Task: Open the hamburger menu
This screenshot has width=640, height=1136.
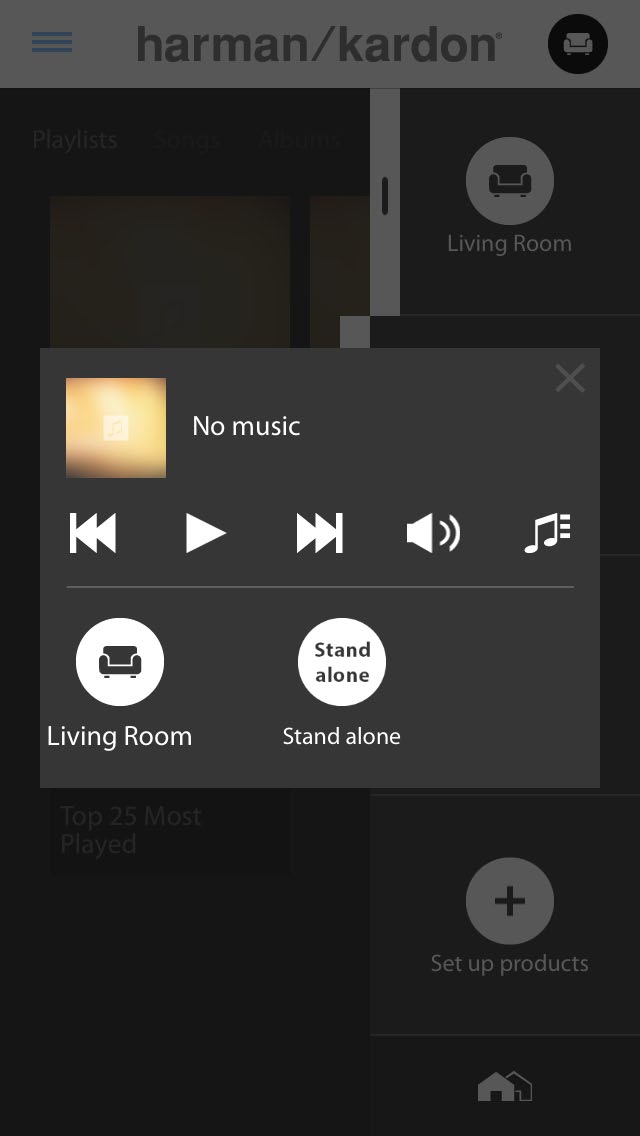Action: pyautogui.click(x=52, y=43)
